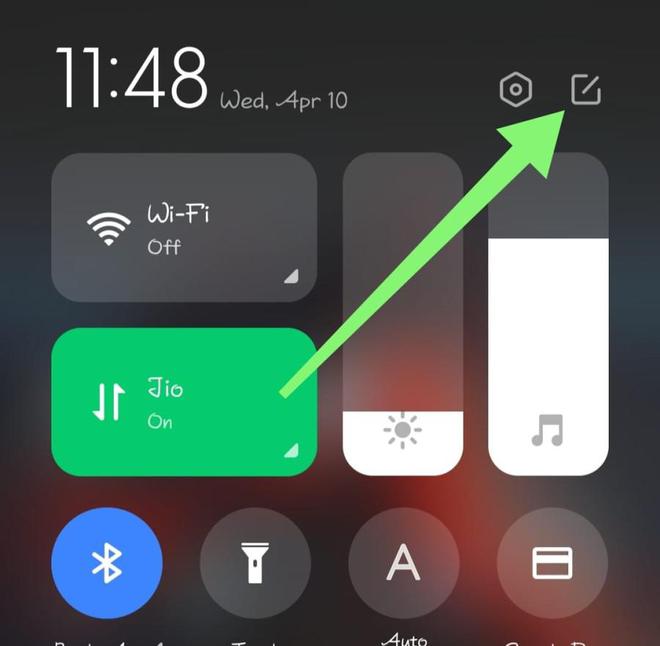Tap the media volume slider with music note
Image resolution: width=660 pixels, height=646 pixels.
coord(548,313)
